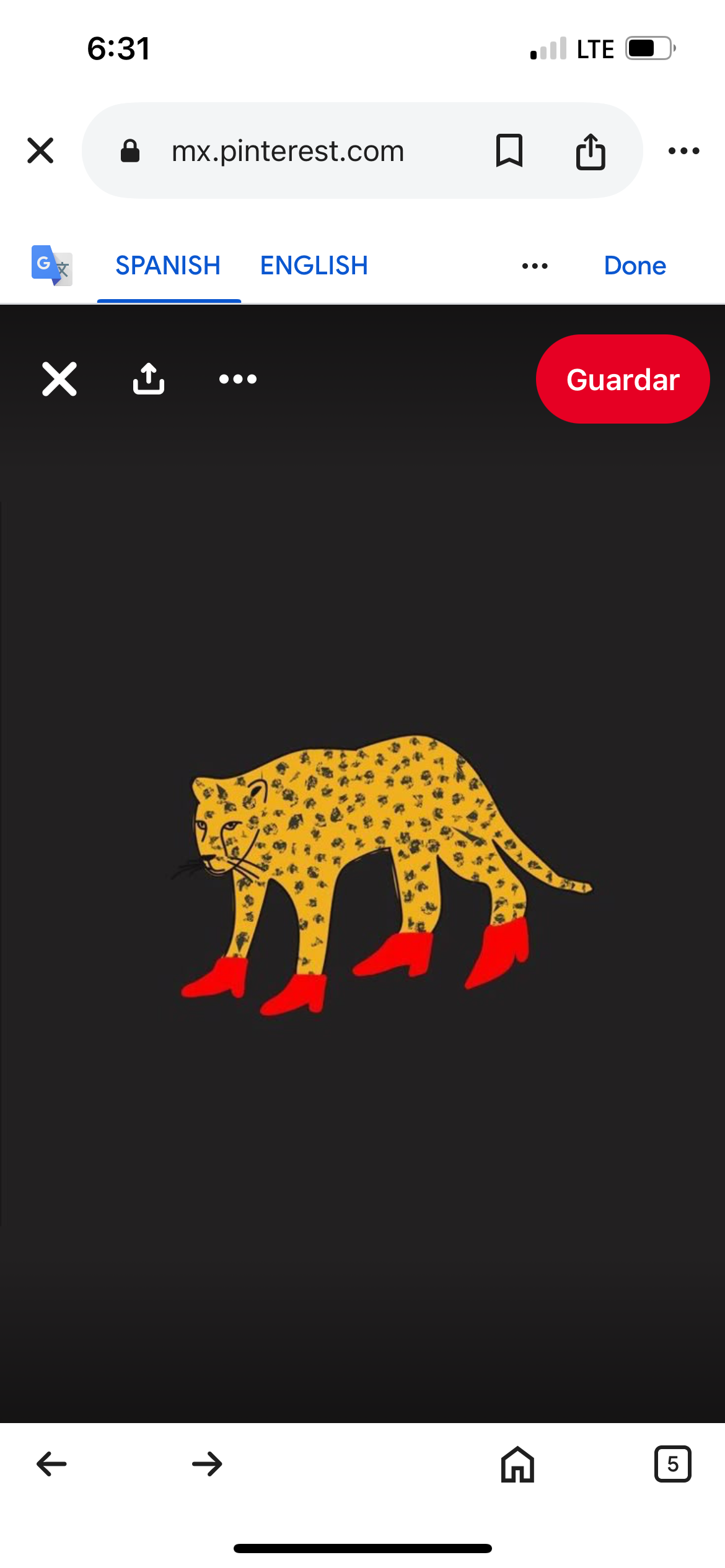Tap the mx.pinterest.com address bar
The image size is (725, 1568).
[288, 150]
